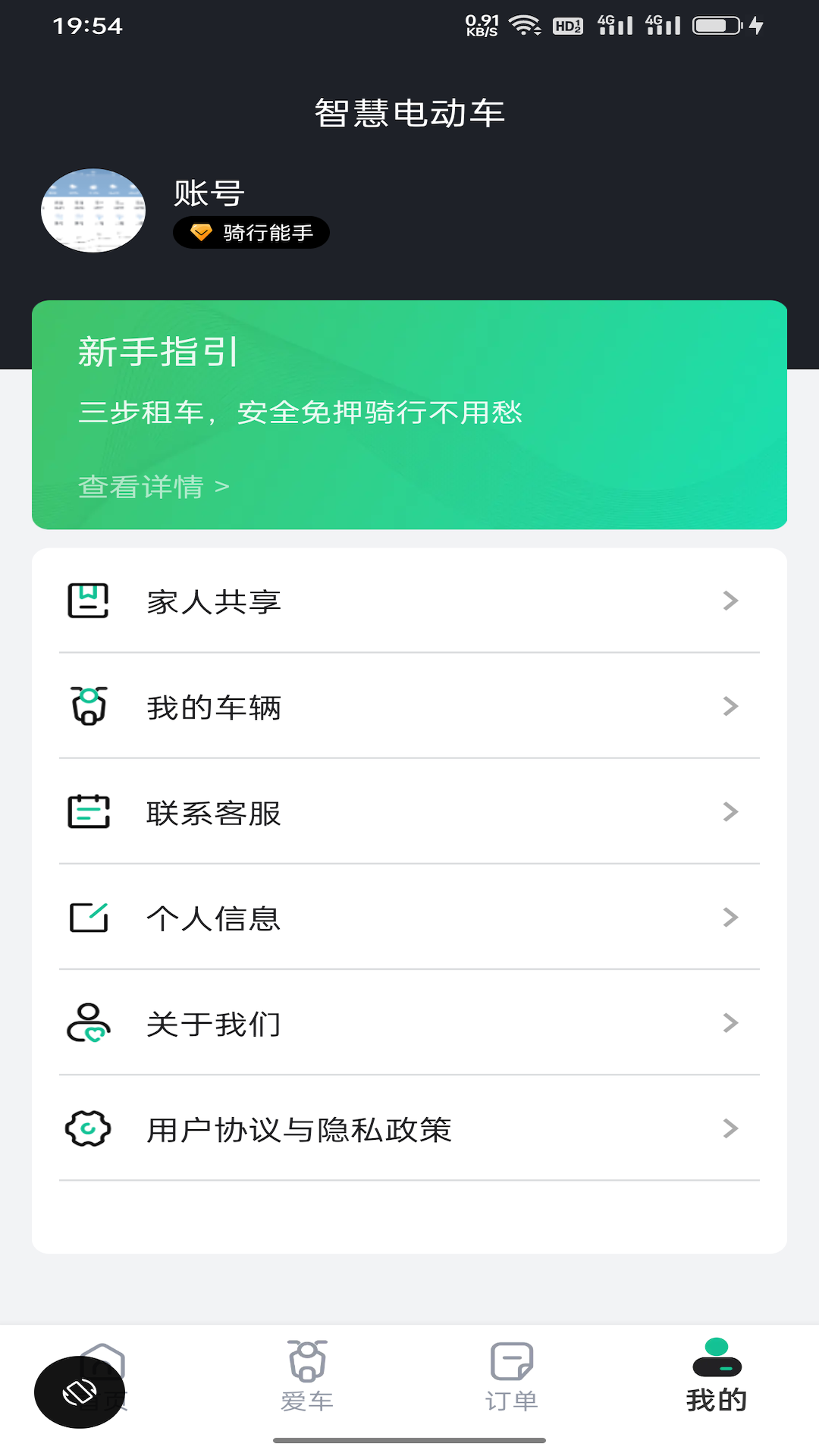Click the 骑行能手 badge toggle

click(x=251, y=232)
